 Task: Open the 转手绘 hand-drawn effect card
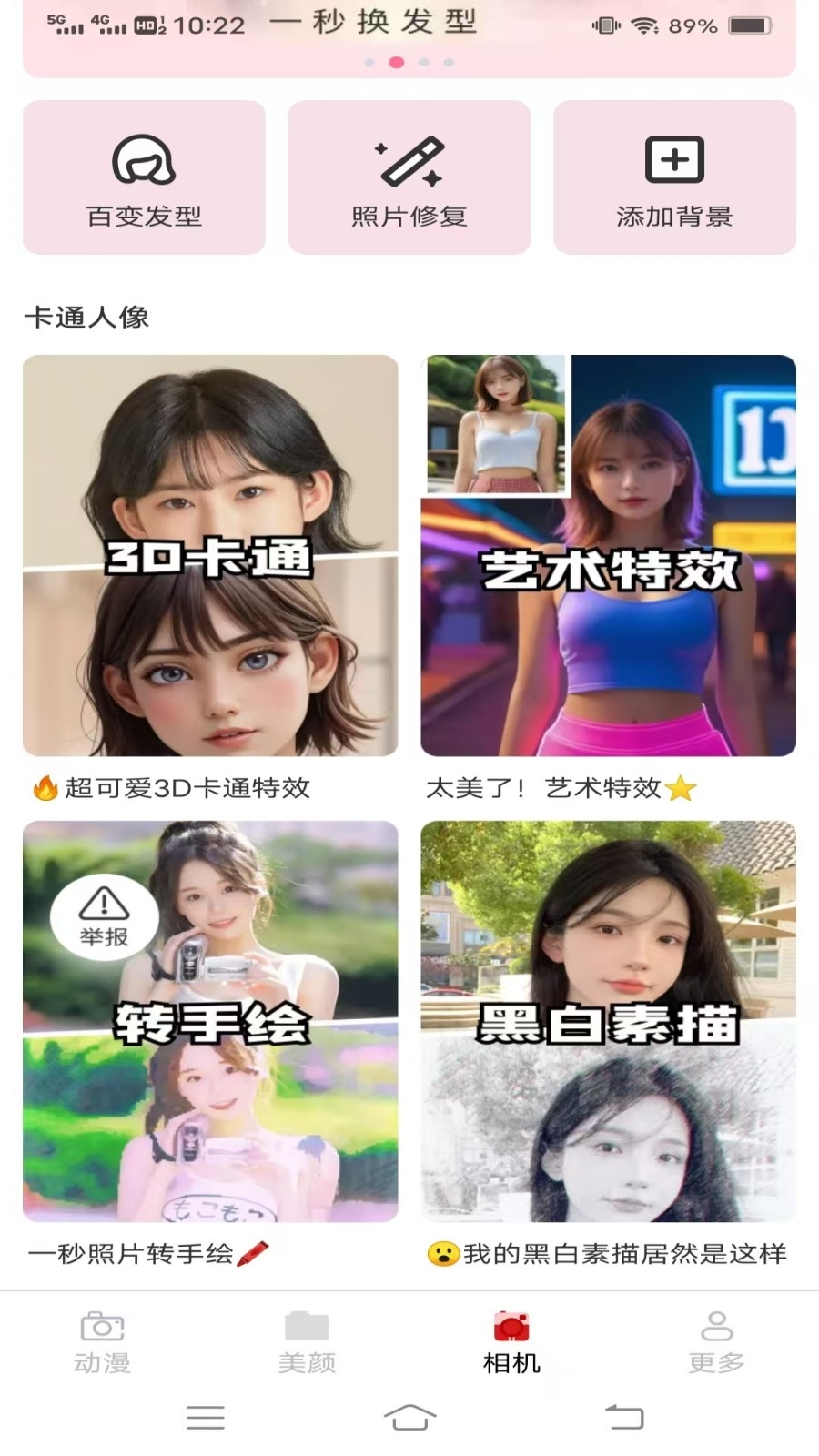click(210, 1021)
